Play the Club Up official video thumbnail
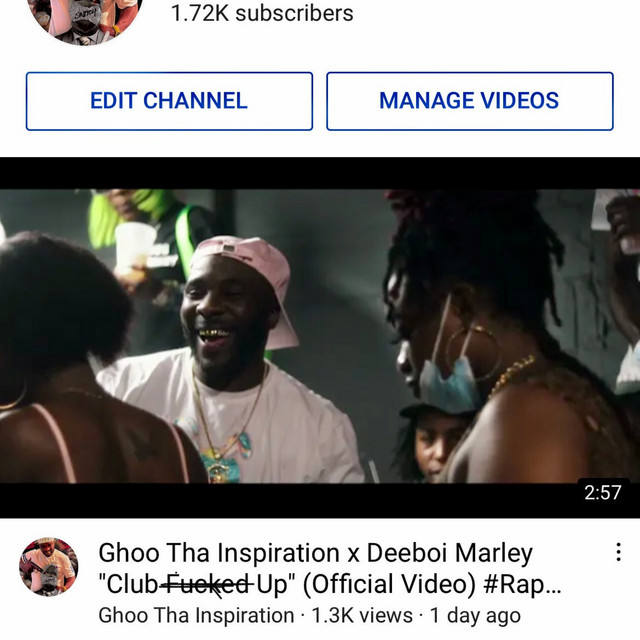640x640 pixels. pyautogui.click(x=320, y=337)
